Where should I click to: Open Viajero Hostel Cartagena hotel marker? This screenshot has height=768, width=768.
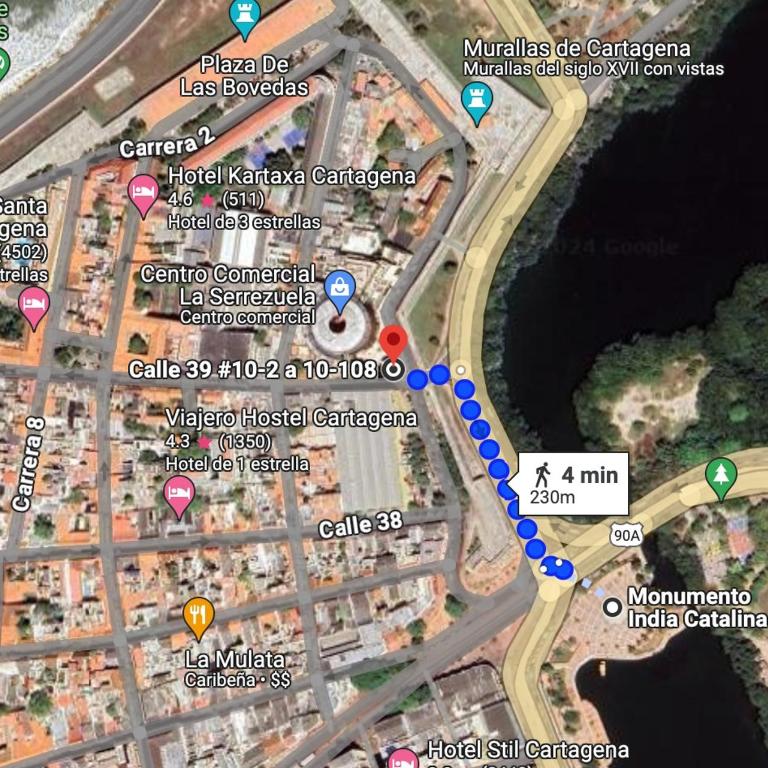click(x=180, y=494)
